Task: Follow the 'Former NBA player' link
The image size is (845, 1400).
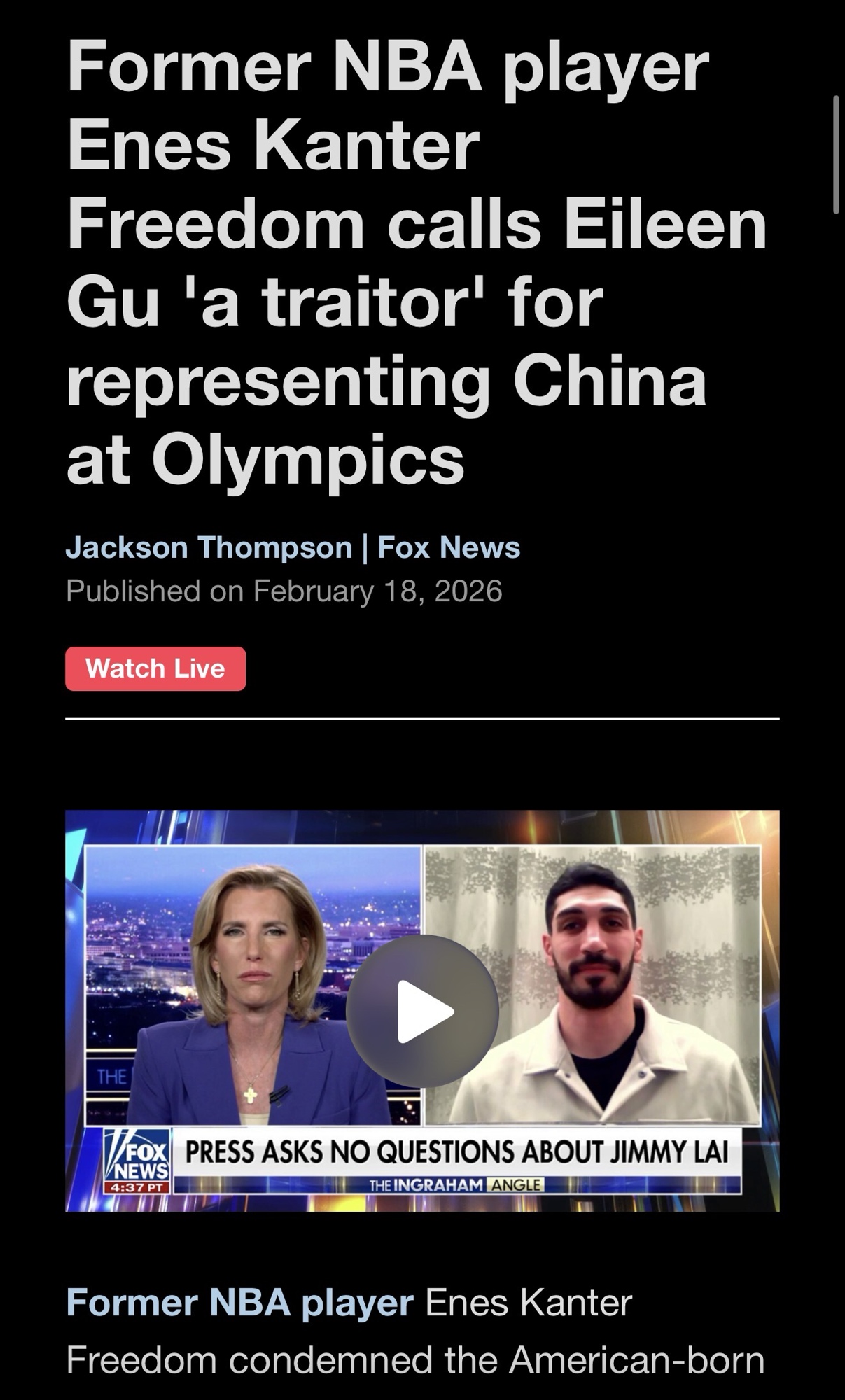Action: 239,1303
